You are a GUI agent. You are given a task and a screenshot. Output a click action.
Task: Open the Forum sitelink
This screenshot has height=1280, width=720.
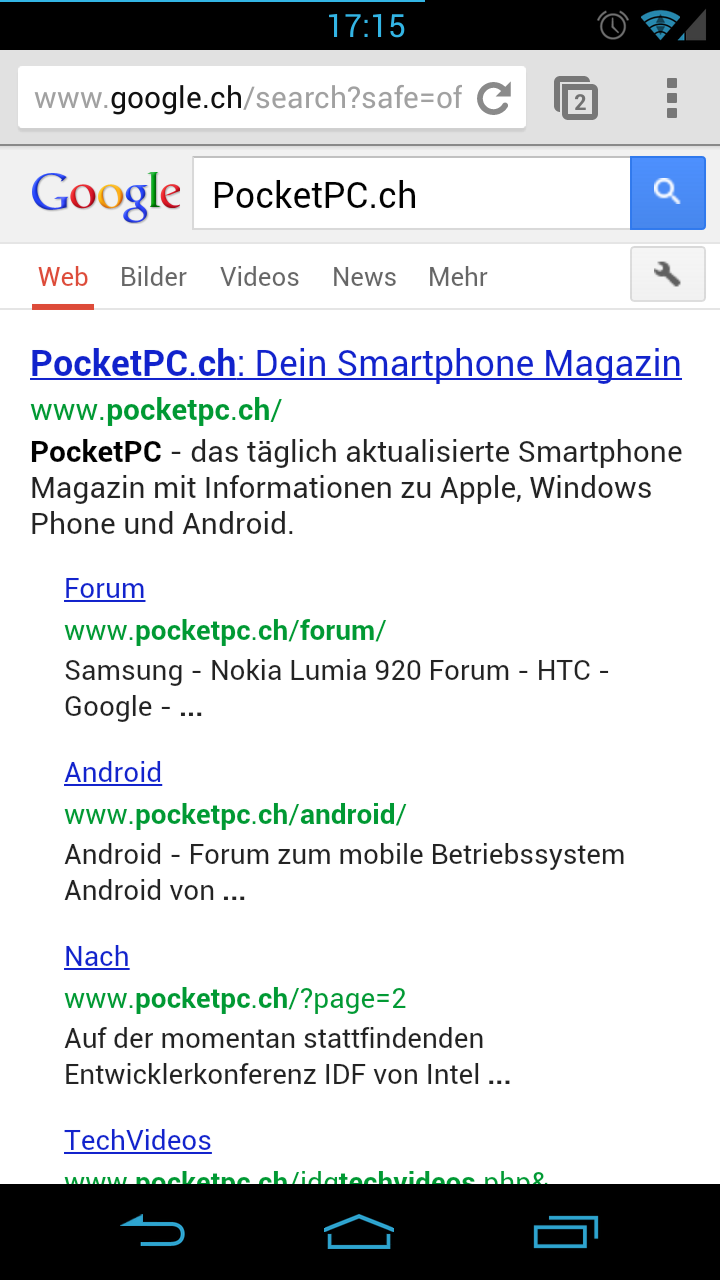click(105, 588)
